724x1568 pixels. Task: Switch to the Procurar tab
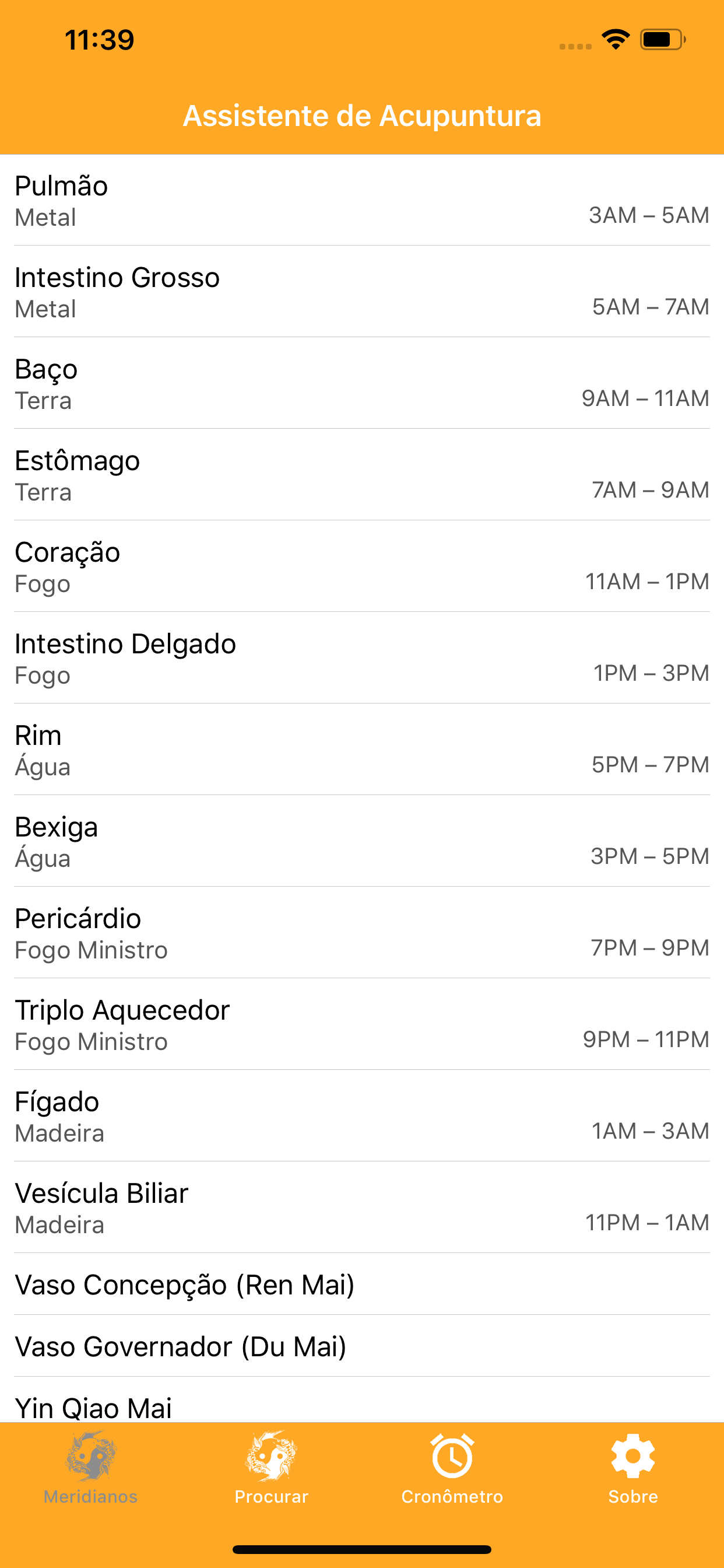click(x=271, y=1468)
